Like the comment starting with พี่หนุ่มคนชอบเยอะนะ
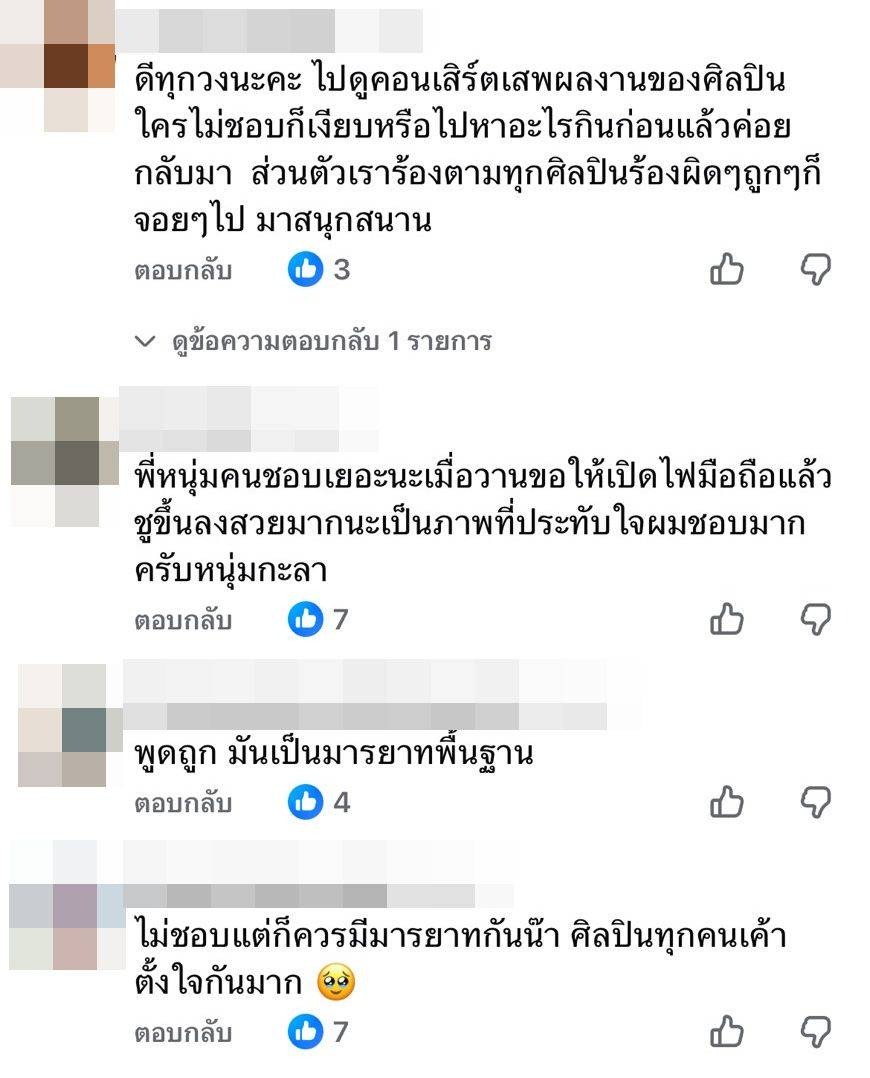This screenshot has width=870, height=1078. coord(727,620)
